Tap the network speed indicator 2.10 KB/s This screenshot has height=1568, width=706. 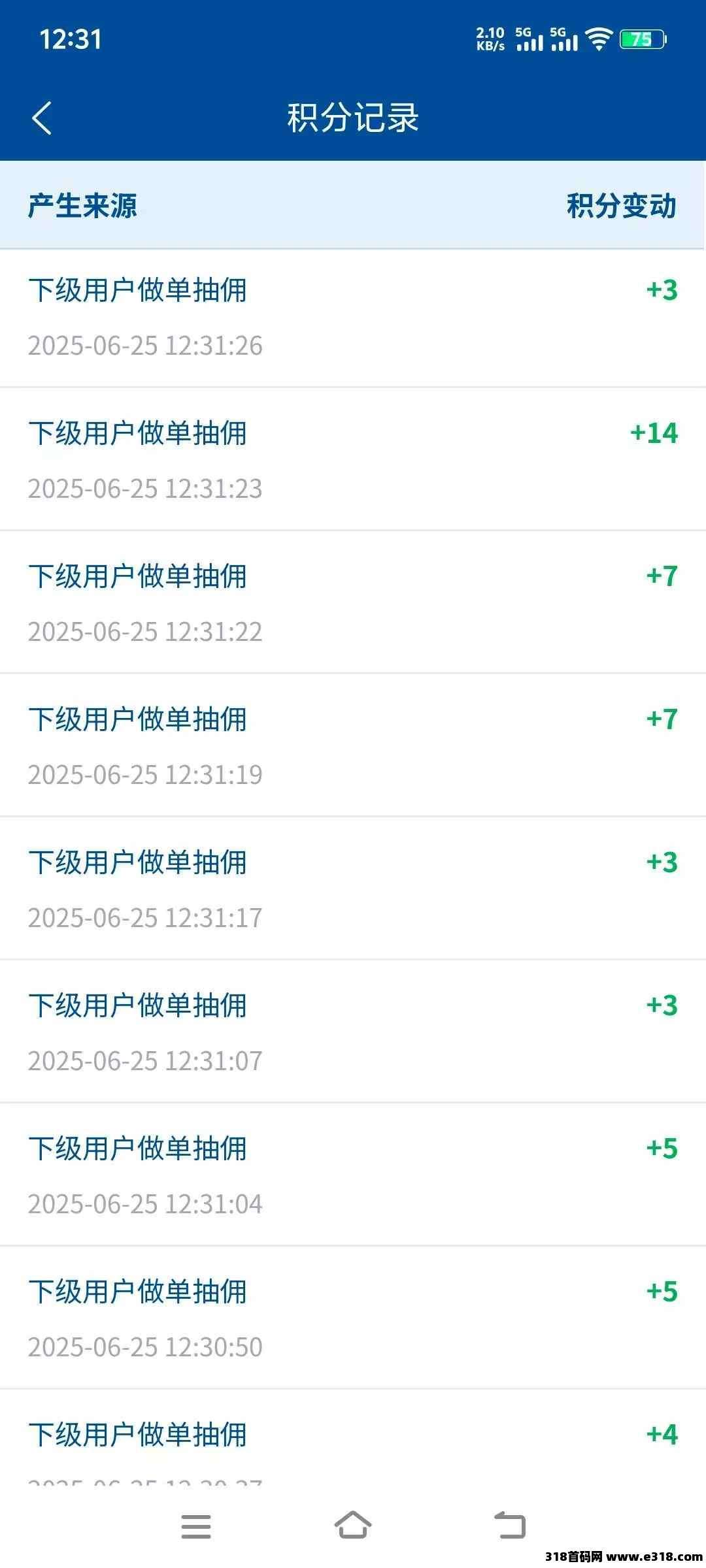(x=489, y=39)
